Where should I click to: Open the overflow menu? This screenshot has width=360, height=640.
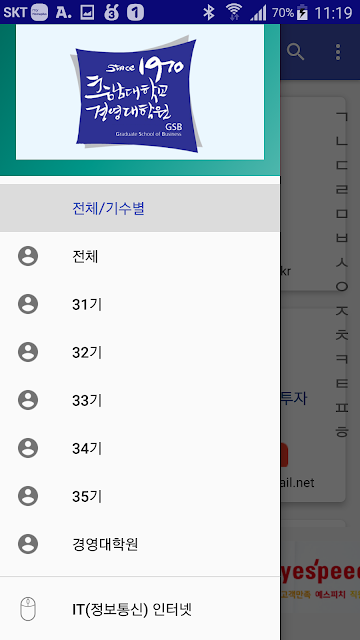tap(338, 52)
